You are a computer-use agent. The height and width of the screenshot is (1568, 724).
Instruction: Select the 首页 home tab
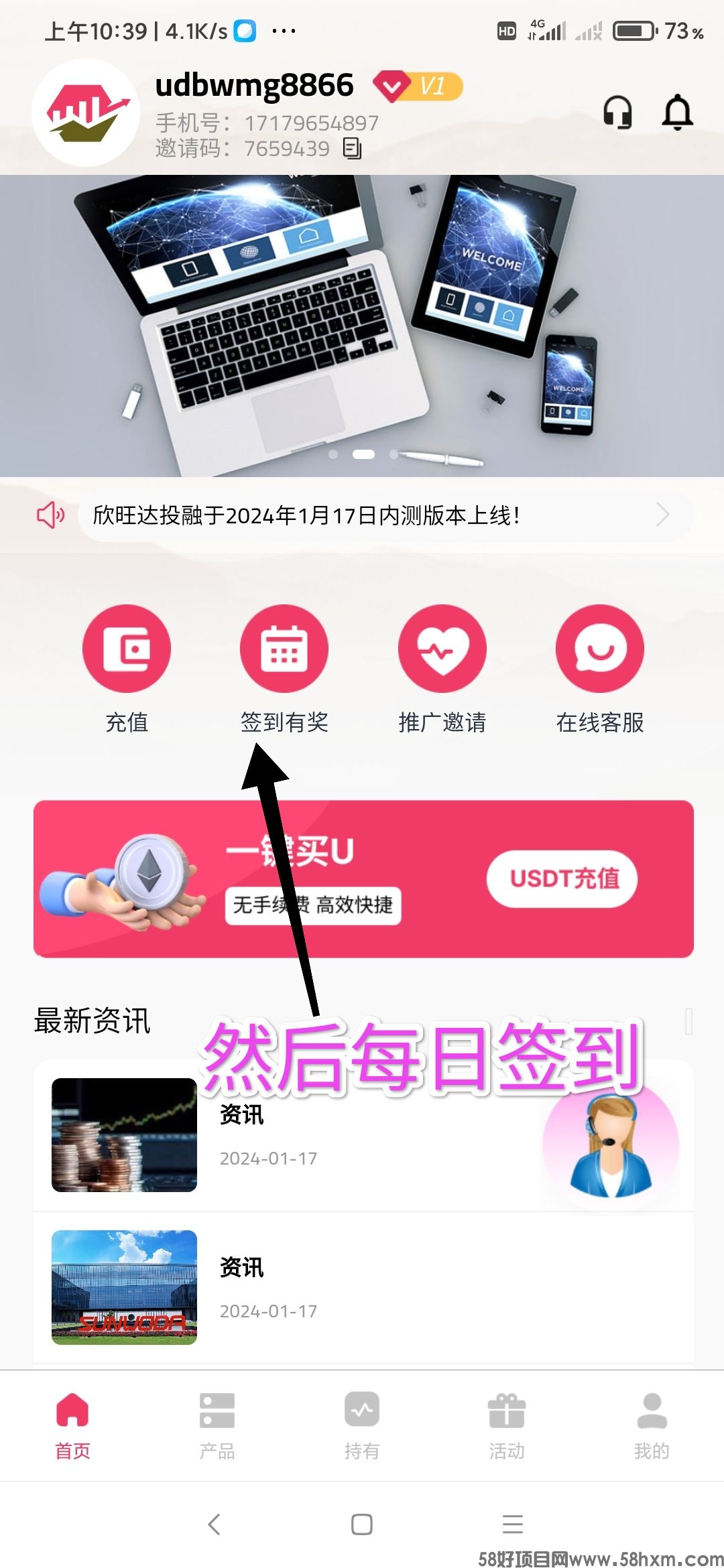[72, 1423]
